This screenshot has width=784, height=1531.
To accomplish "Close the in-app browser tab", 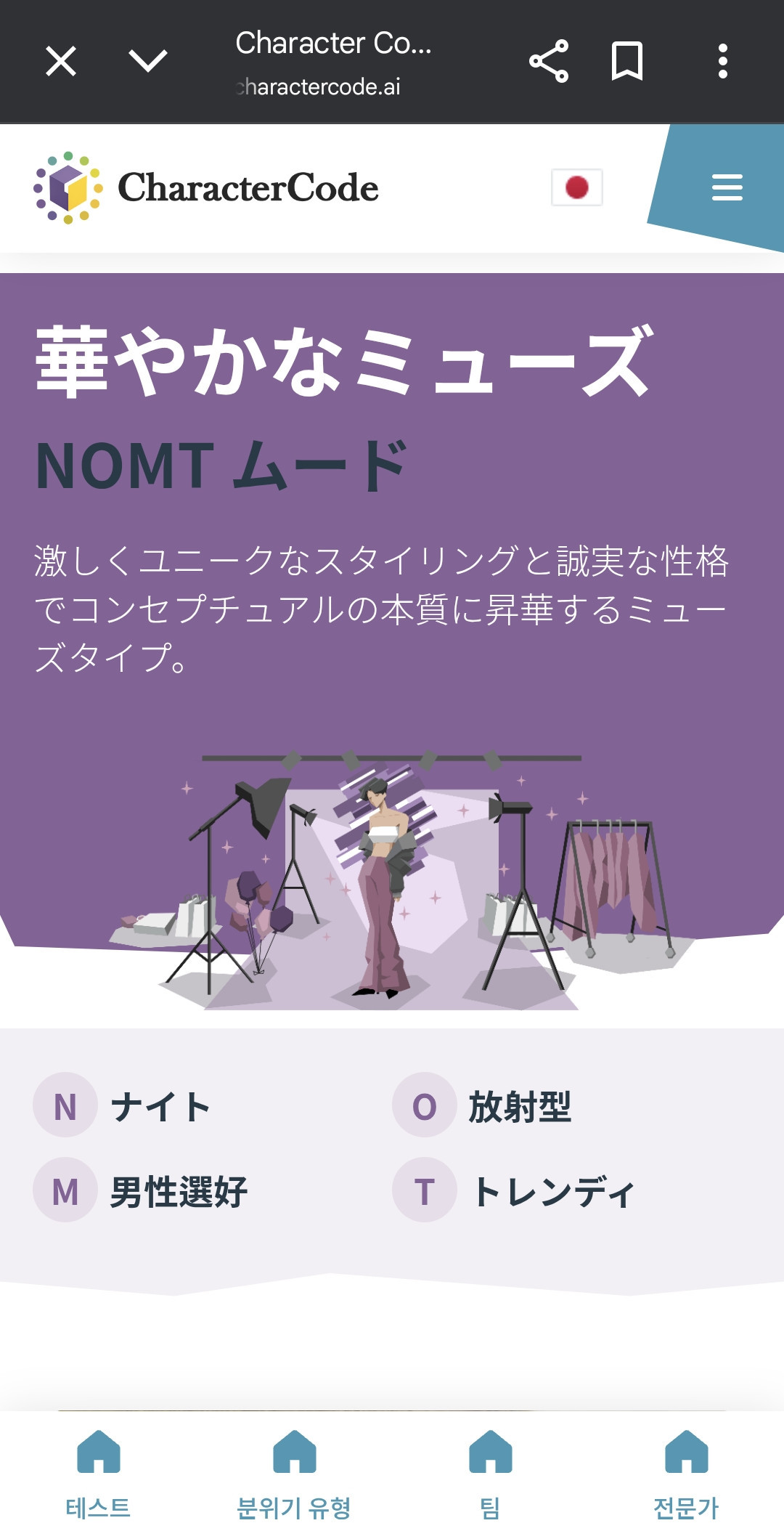I will [x=61, y=61].
